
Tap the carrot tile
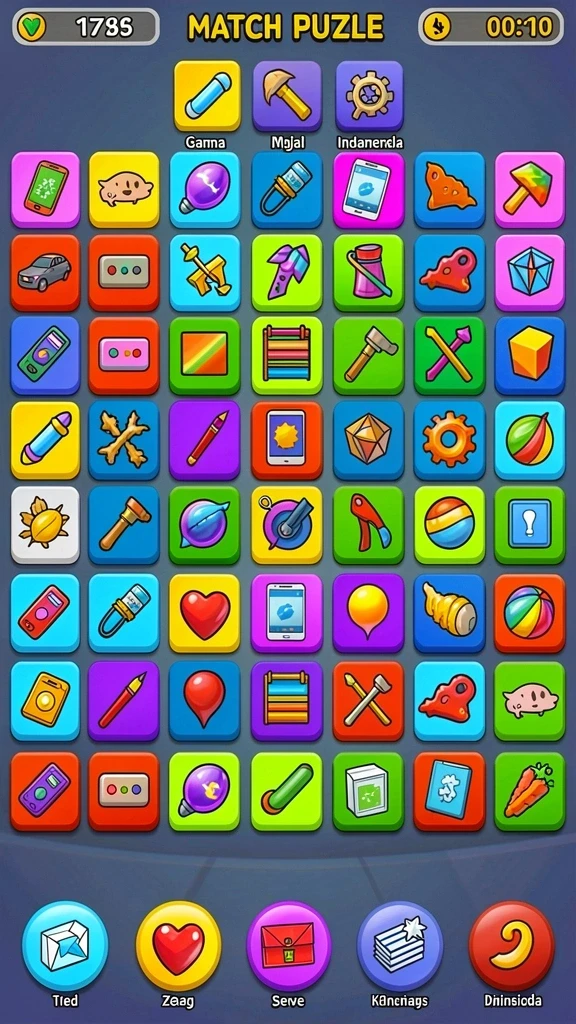530,791
